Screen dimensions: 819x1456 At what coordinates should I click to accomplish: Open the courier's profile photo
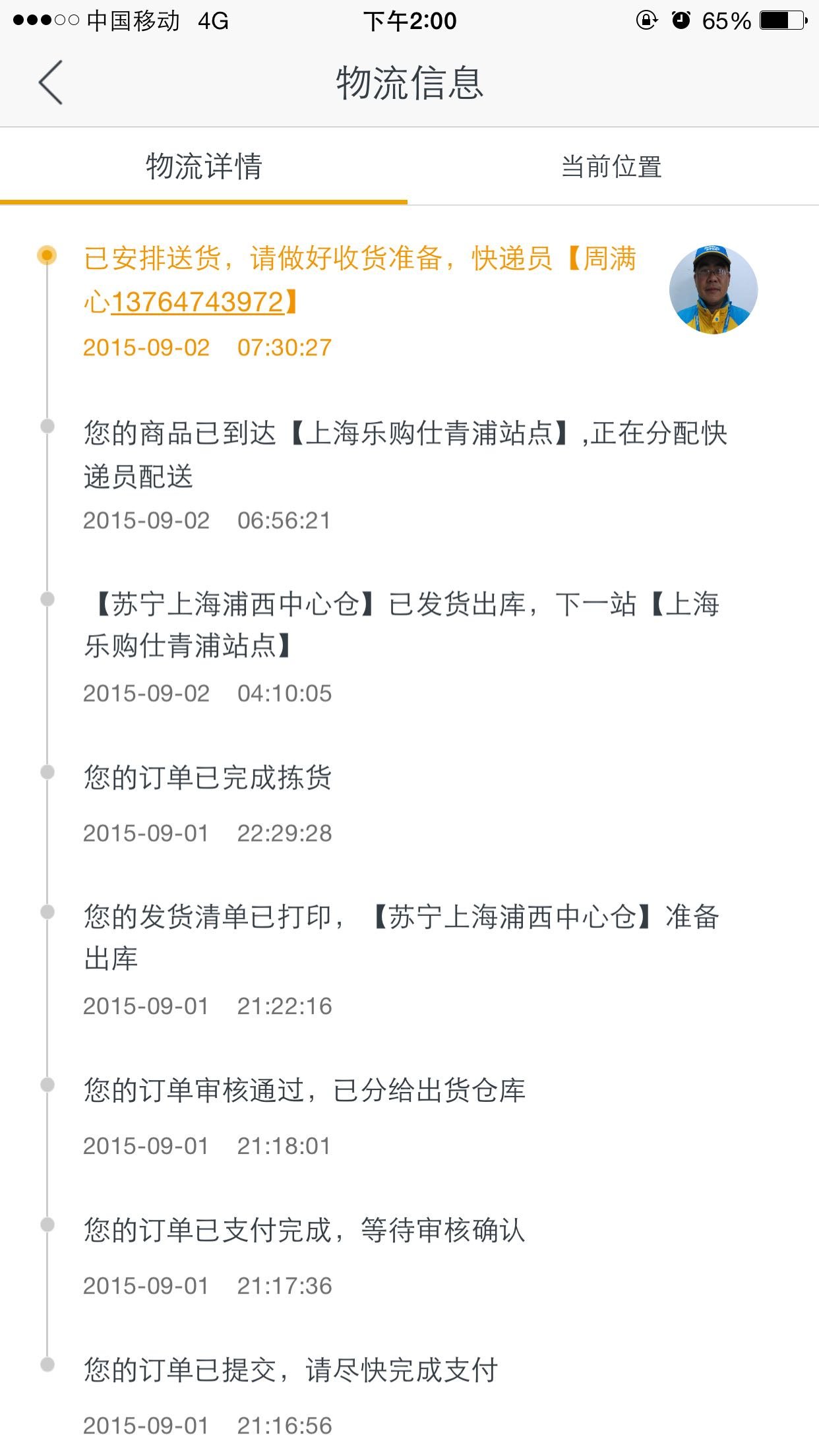(713, 290)
